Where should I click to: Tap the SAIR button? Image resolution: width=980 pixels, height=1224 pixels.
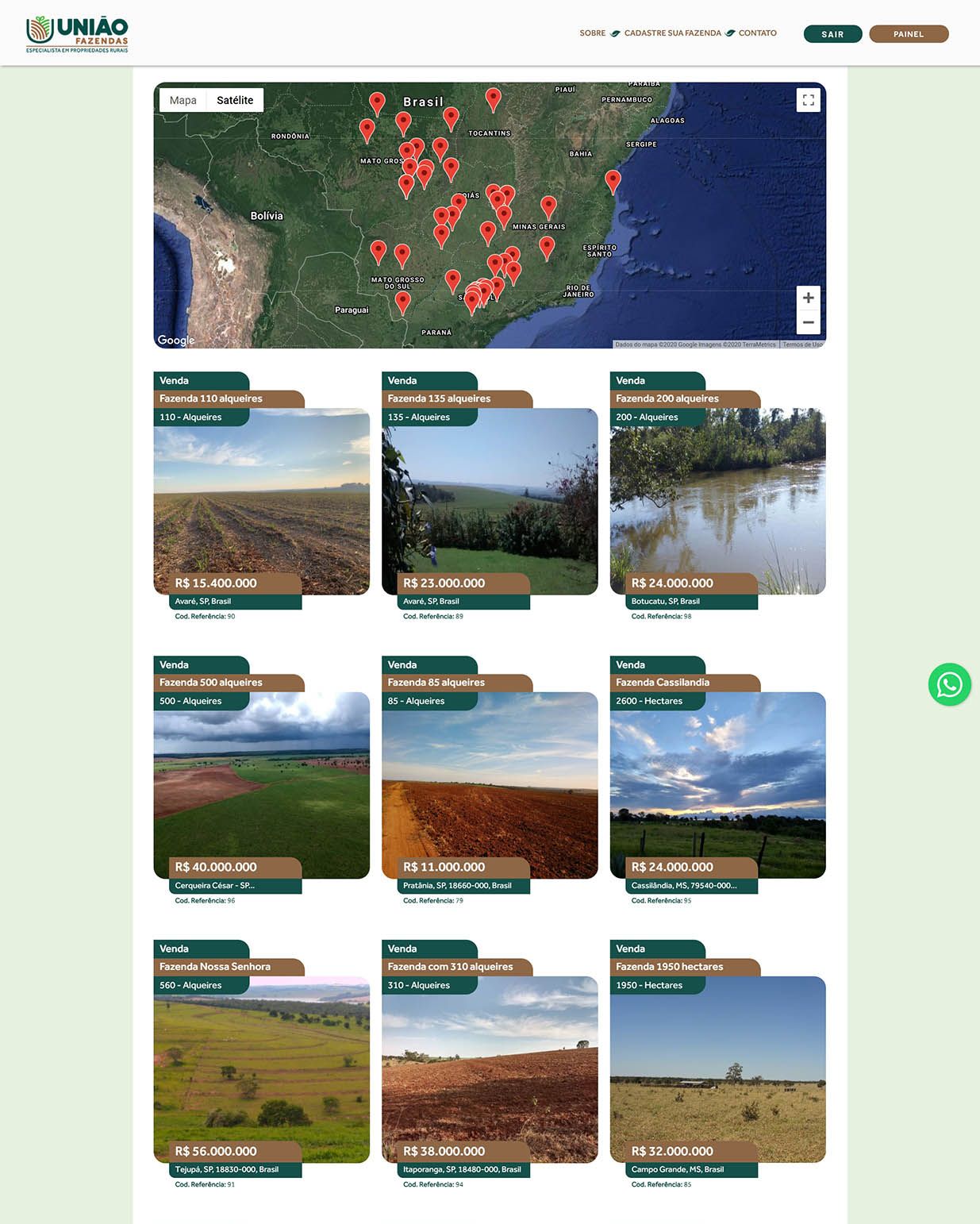coord(832,34)
